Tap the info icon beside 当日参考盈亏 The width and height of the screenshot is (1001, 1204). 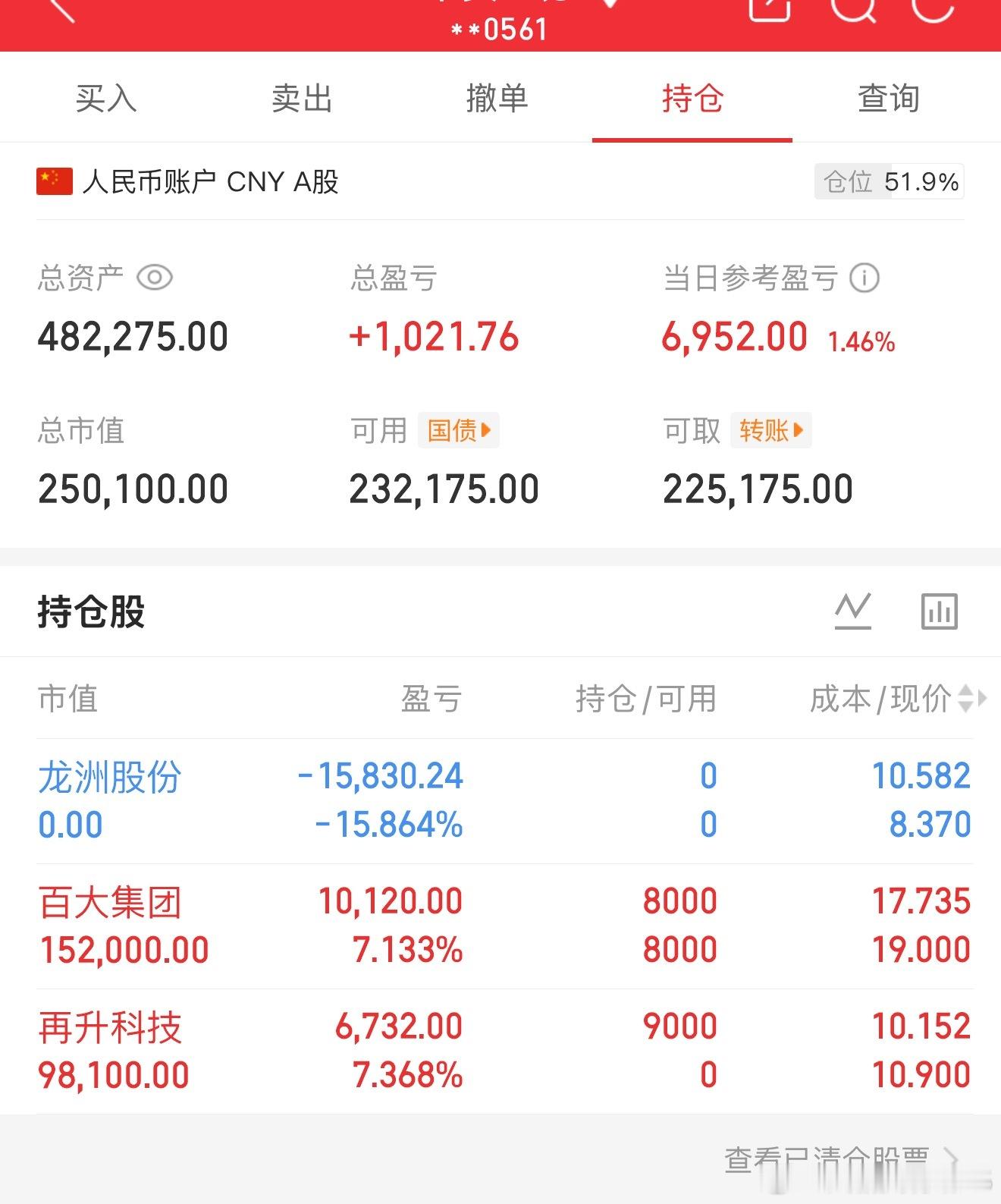pos(864,278)
